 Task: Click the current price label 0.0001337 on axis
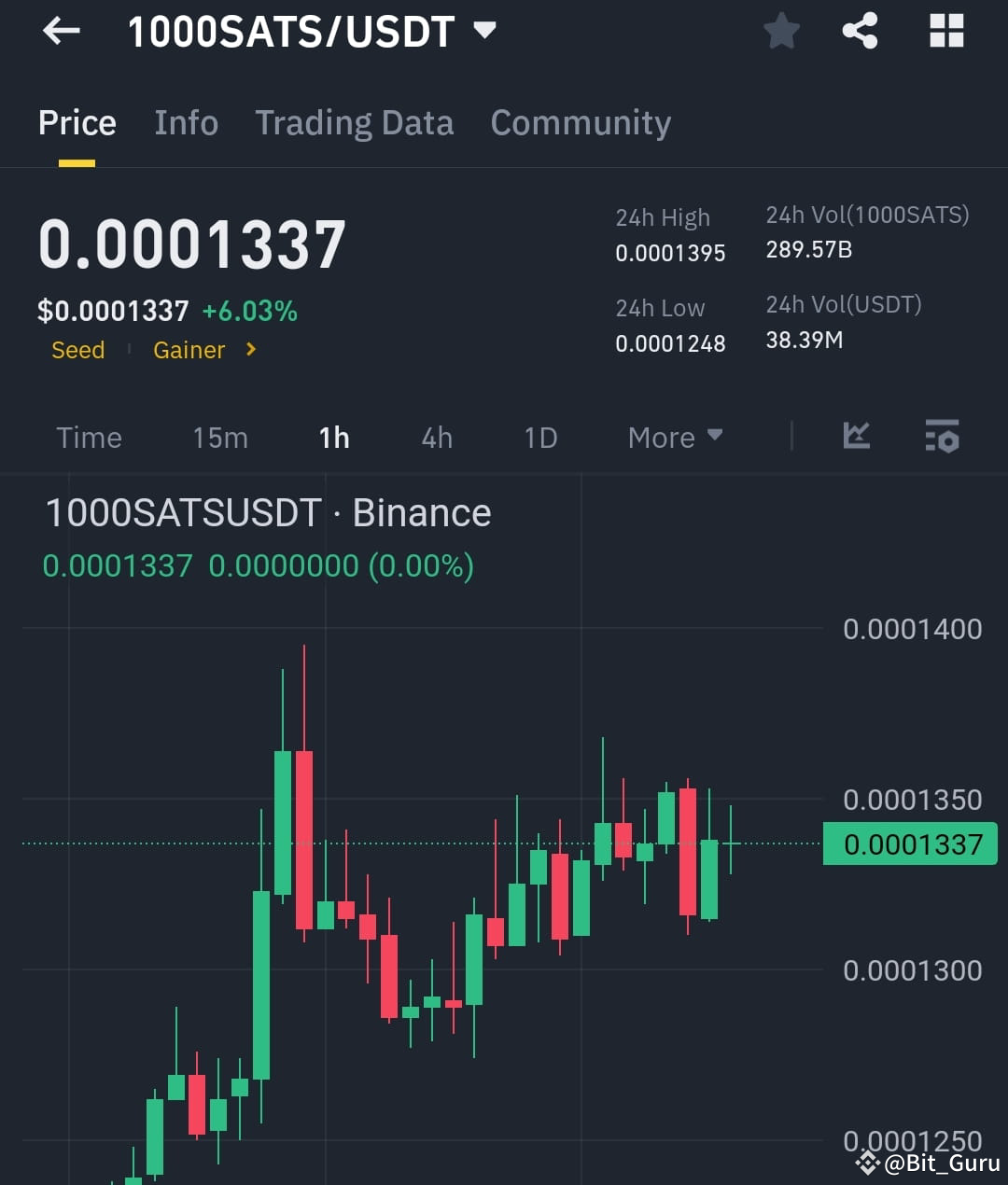point(909,843)
